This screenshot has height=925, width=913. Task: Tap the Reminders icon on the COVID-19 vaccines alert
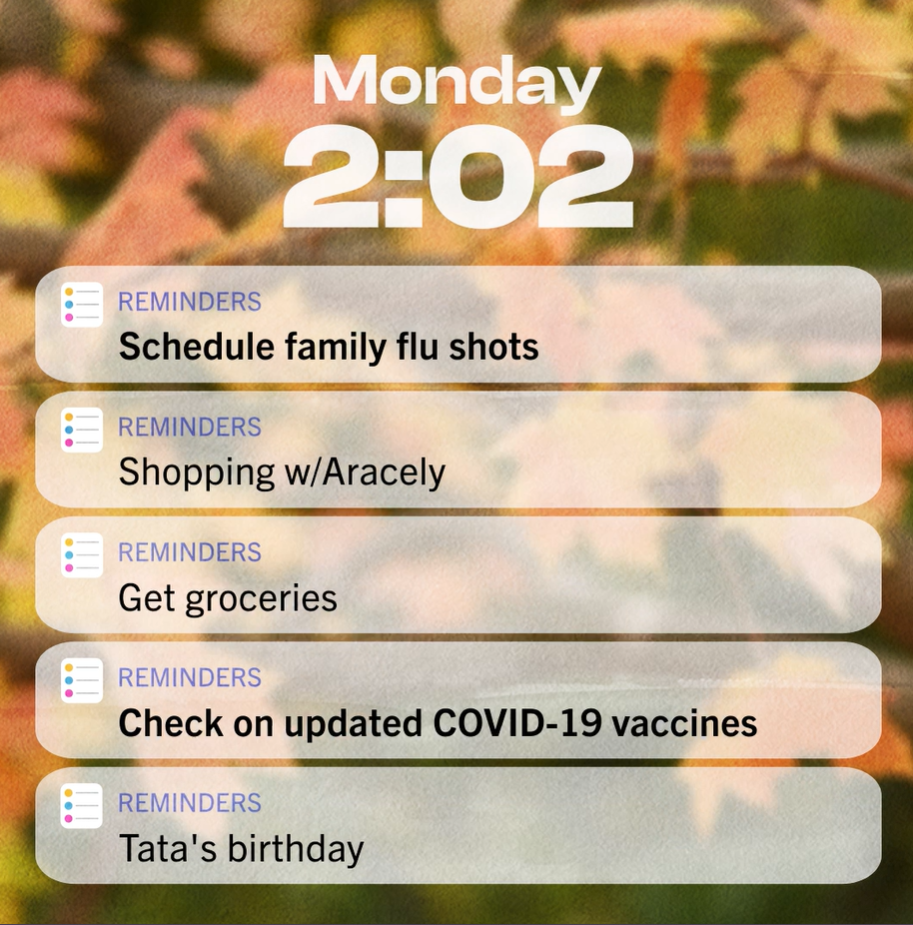tap(81, 680)
